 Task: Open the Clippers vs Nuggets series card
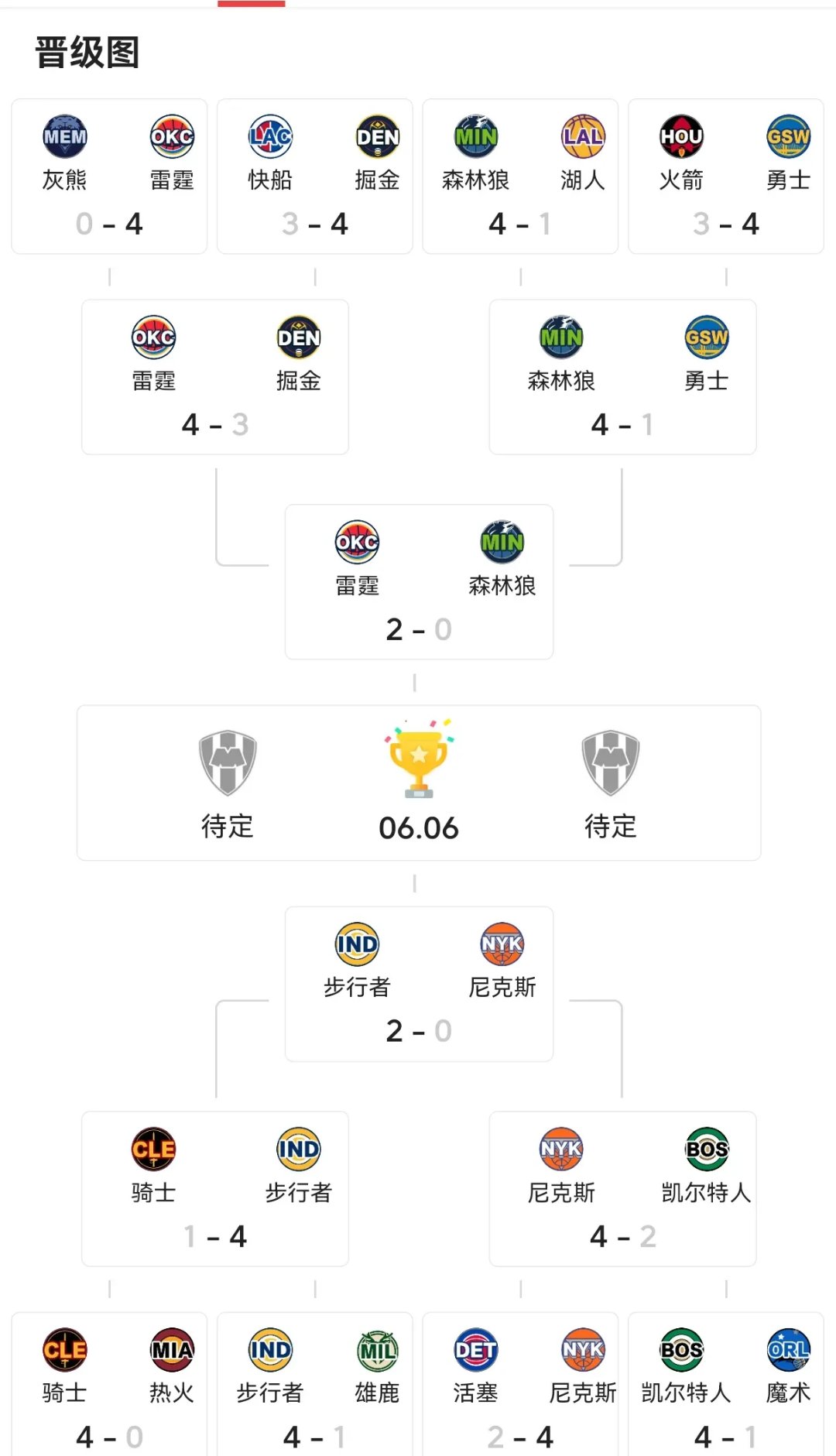coord(314,176)
